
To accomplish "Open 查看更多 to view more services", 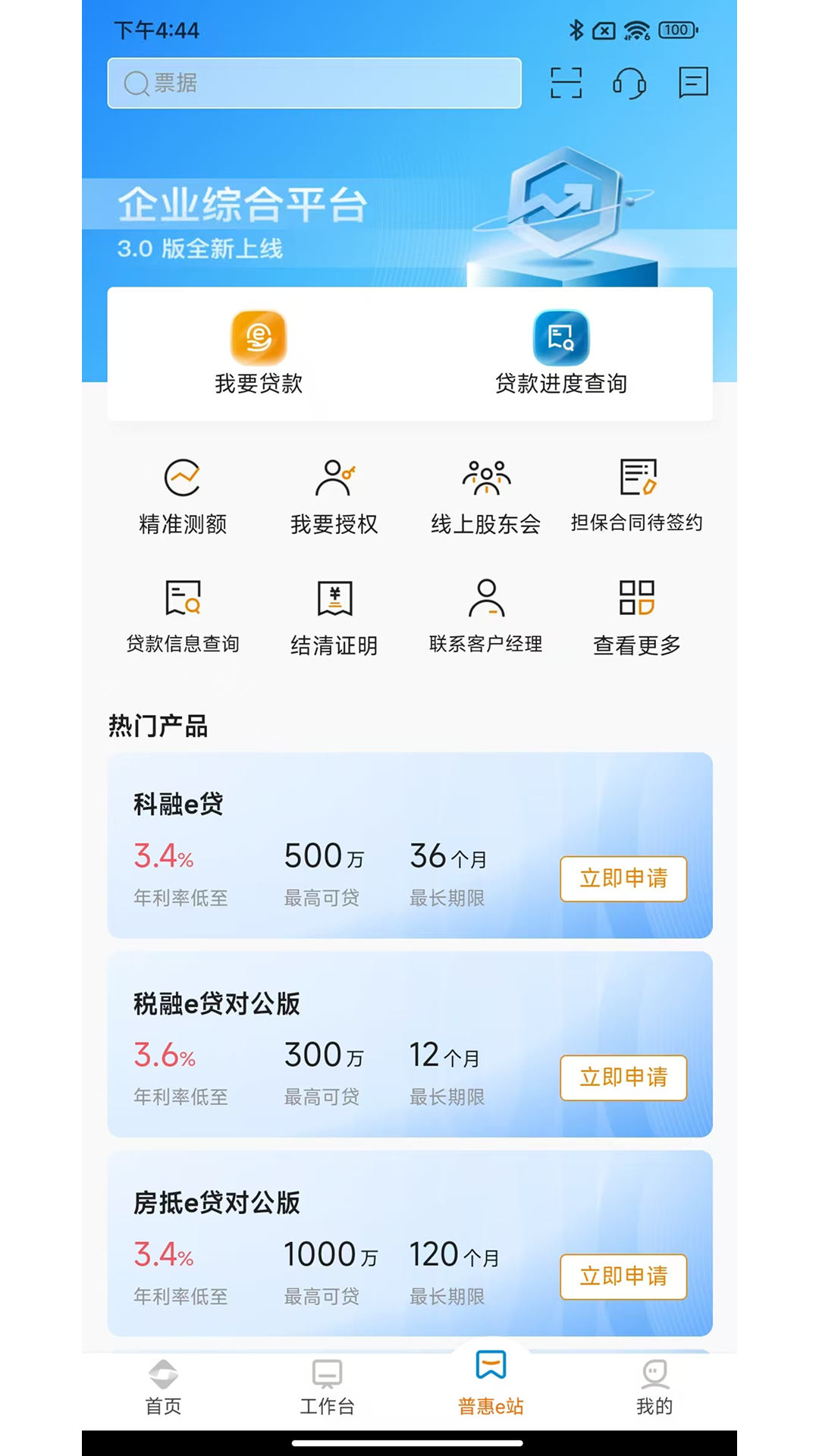I will (x=637, y=614).
